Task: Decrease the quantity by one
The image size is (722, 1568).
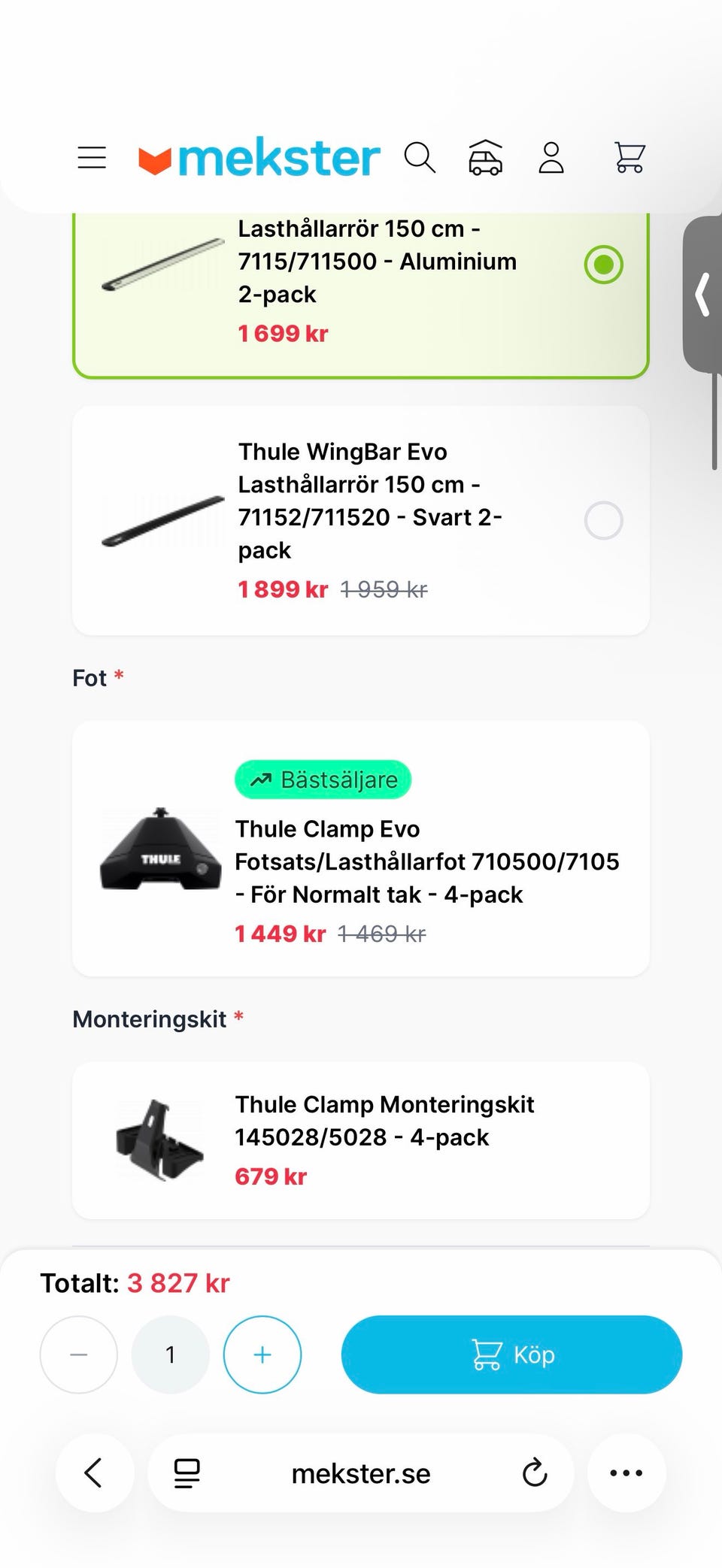Action: (x=79, y=1355)
